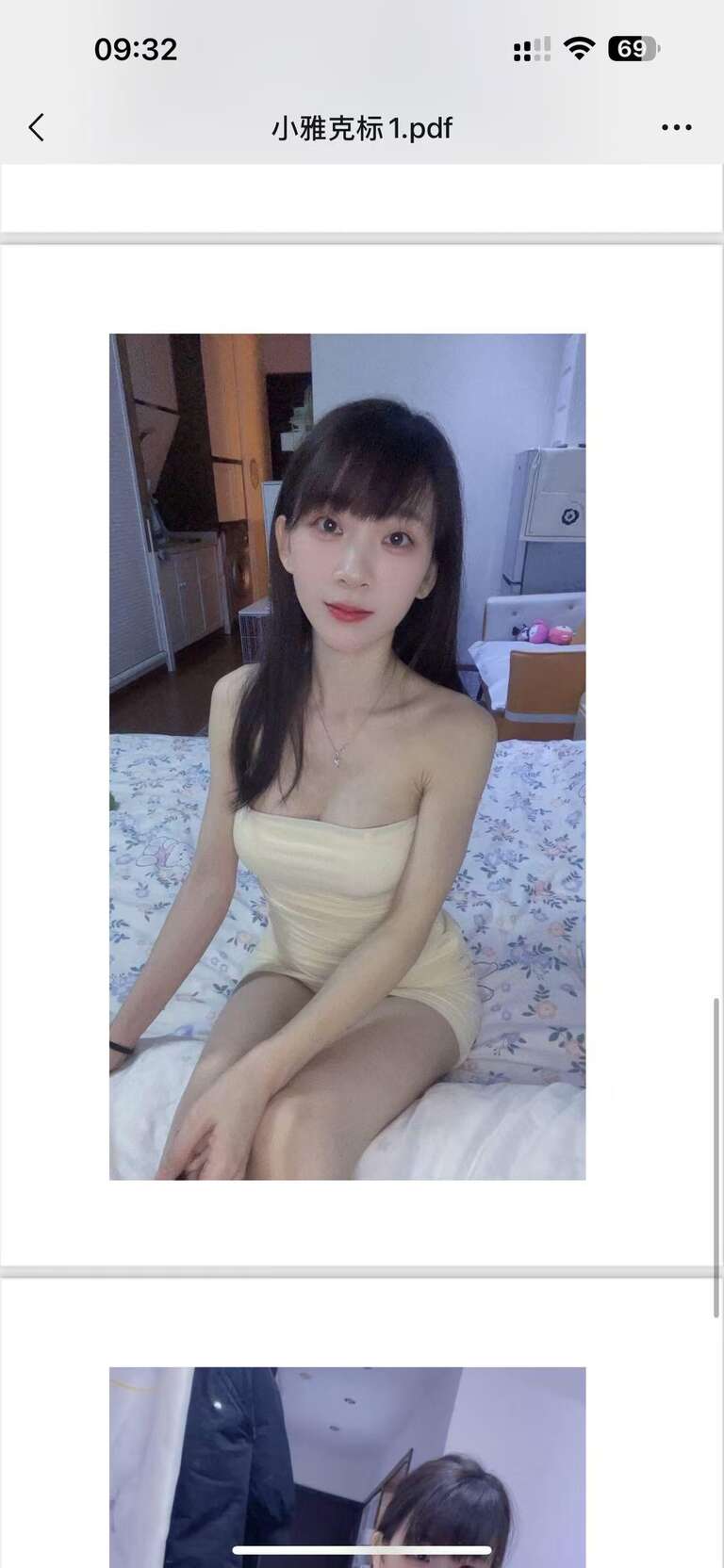Go back from the PDF viewer
Viewport: 724px width, 1568px height.
click(x=37, y=127)
